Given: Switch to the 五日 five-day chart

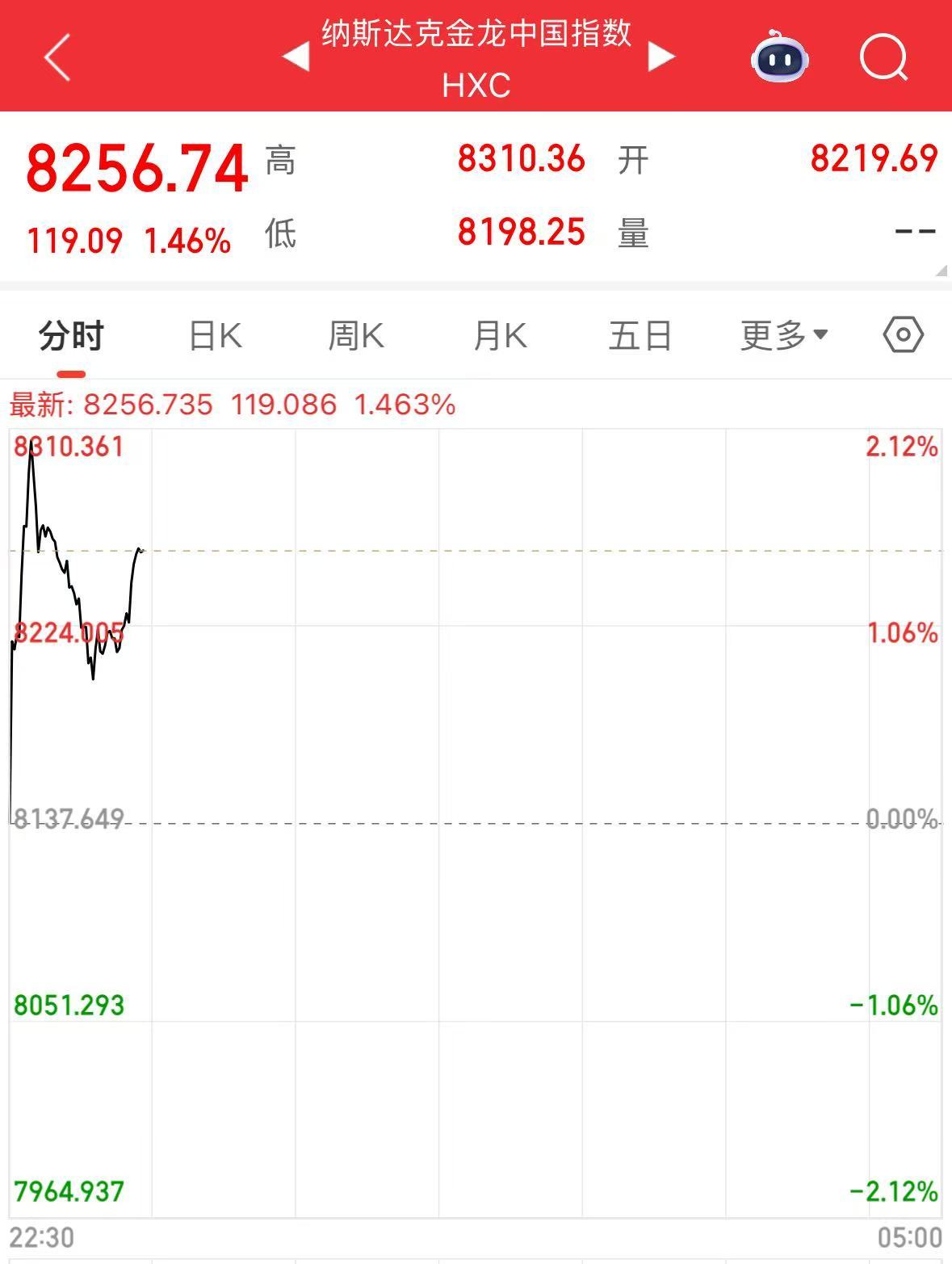Looking at the screenshot, I should tap(640, 335).
